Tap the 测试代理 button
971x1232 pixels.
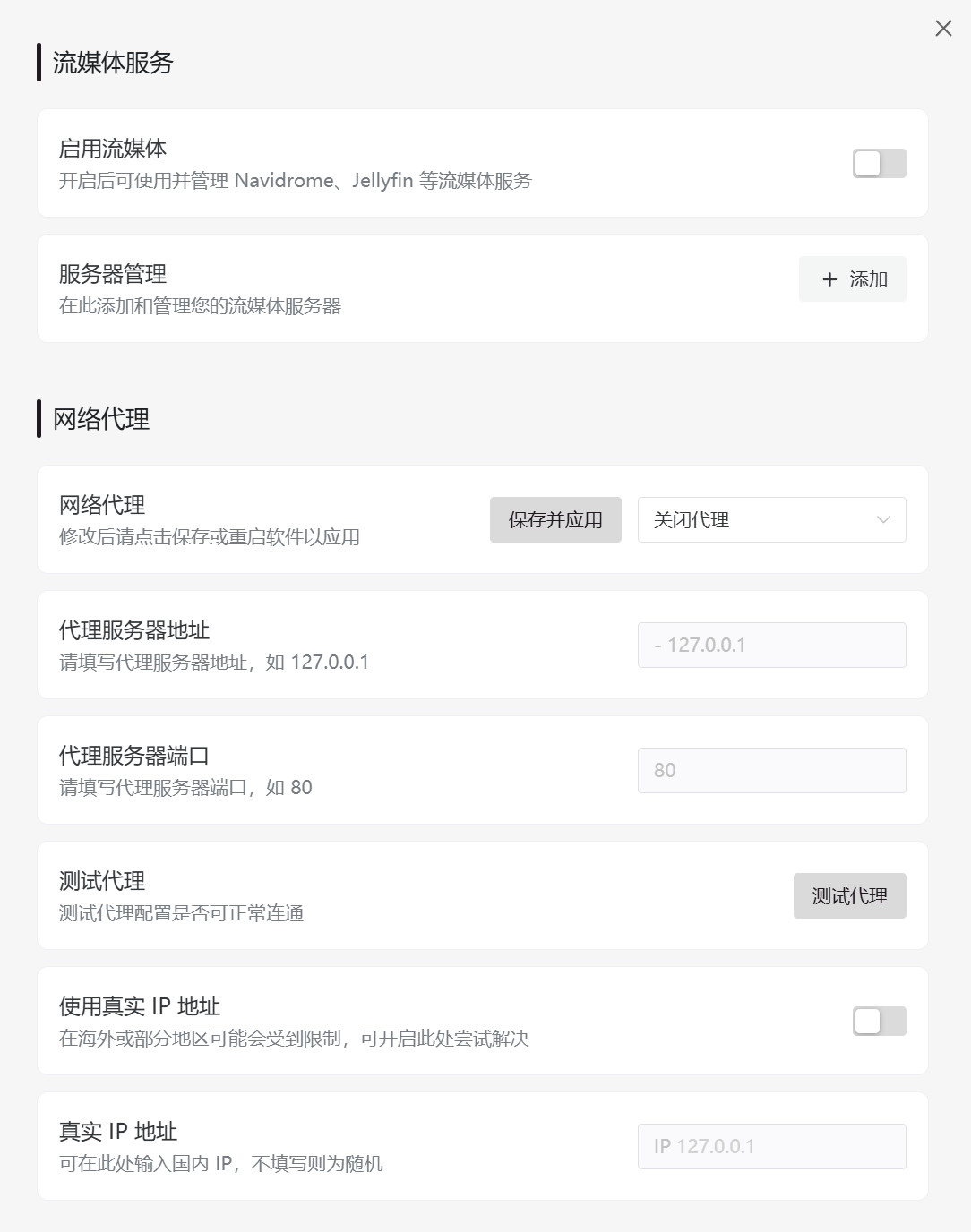click(849, 896)
